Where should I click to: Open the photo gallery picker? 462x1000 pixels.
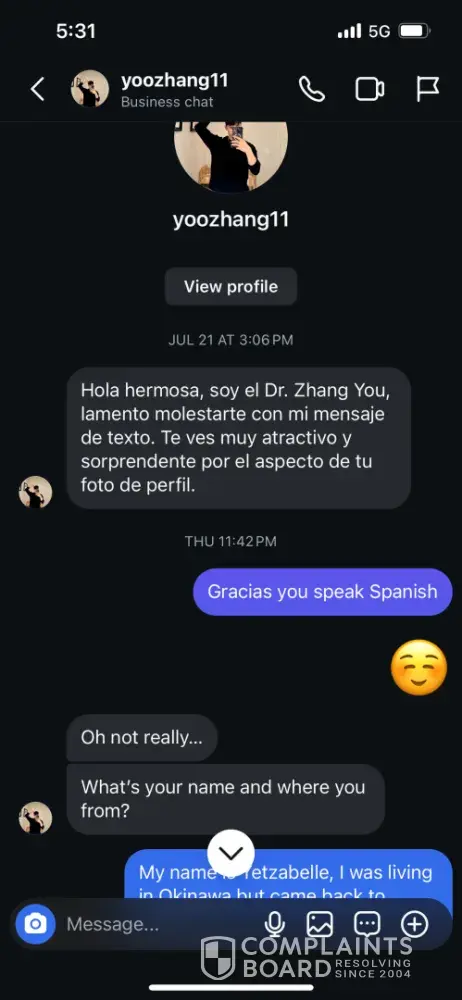(320, 923)
